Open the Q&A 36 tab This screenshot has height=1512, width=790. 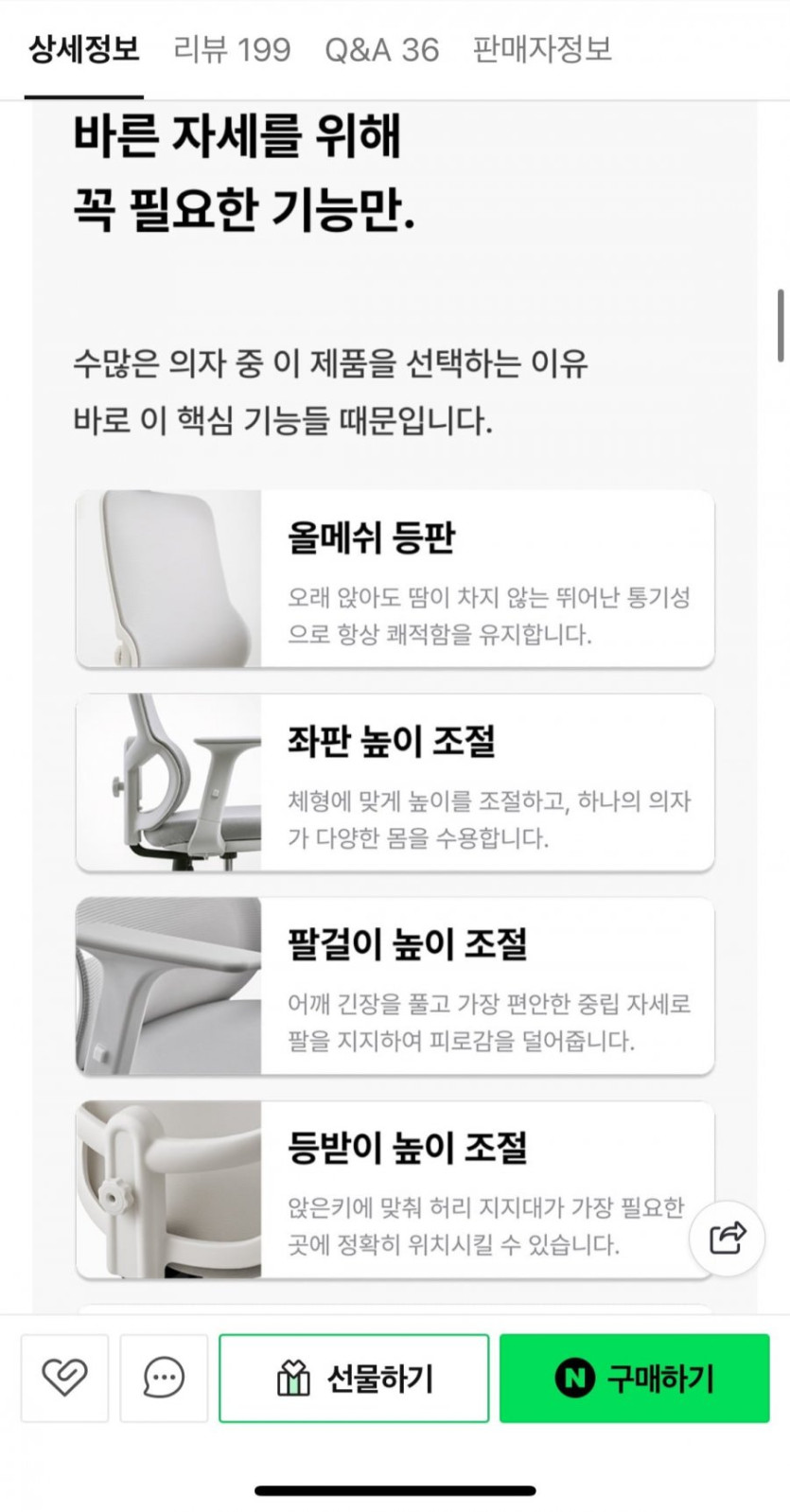pos(381,49)
